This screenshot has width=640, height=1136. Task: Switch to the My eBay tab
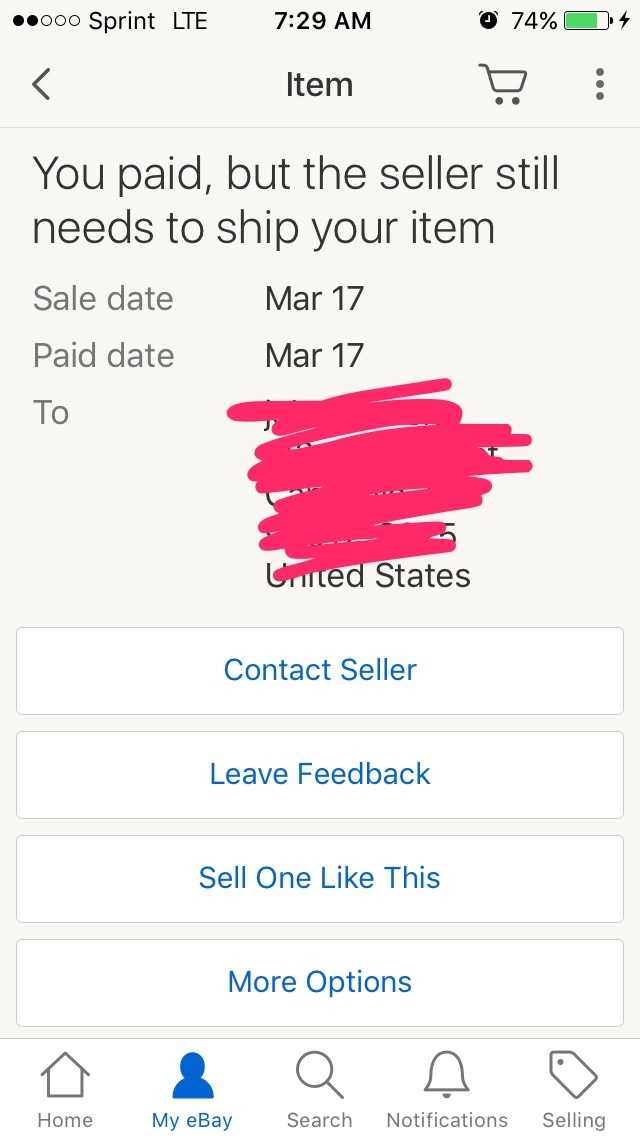[192, 1090]
